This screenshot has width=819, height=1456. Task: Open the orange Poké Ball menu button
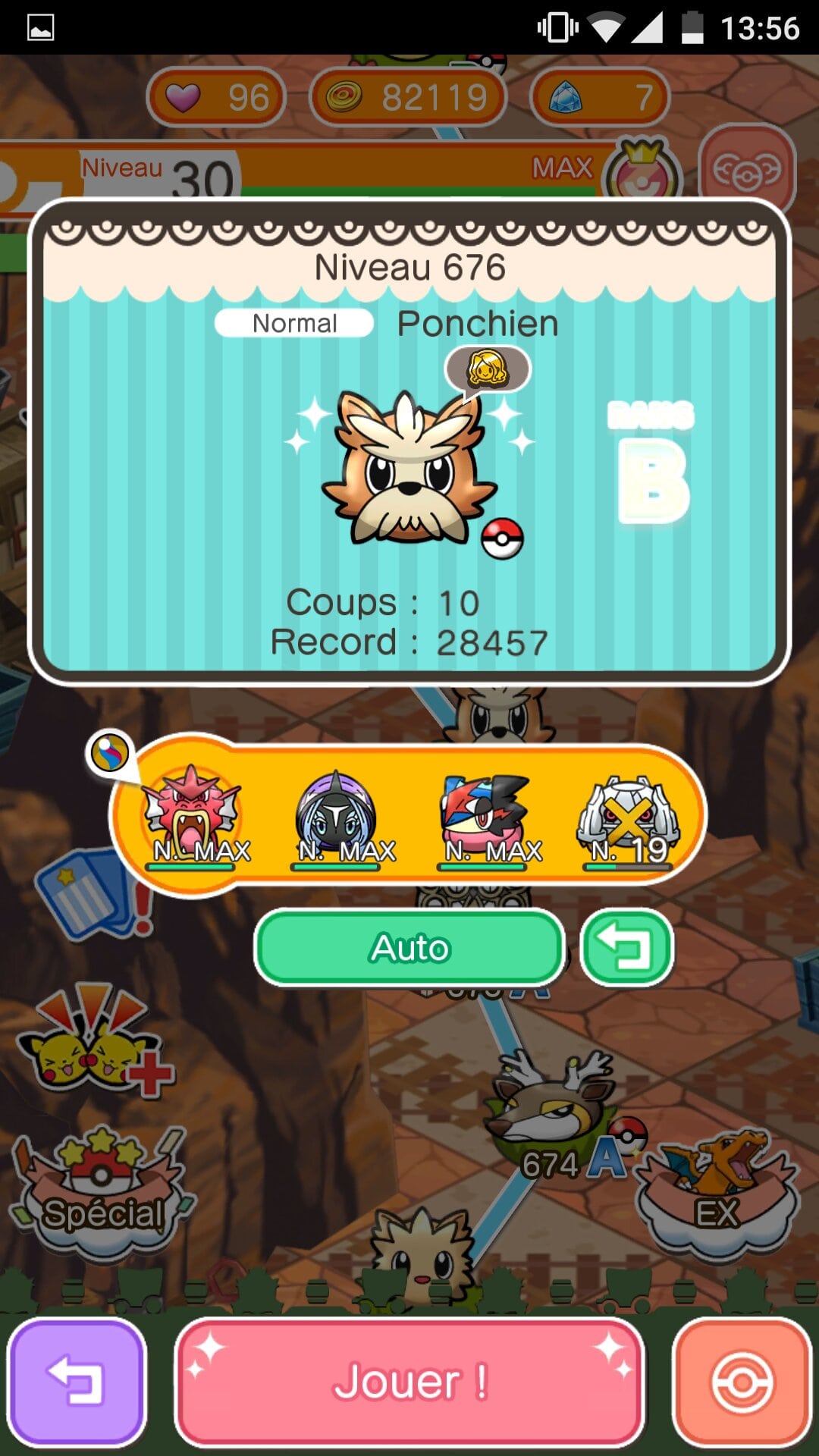point(742,1382)
